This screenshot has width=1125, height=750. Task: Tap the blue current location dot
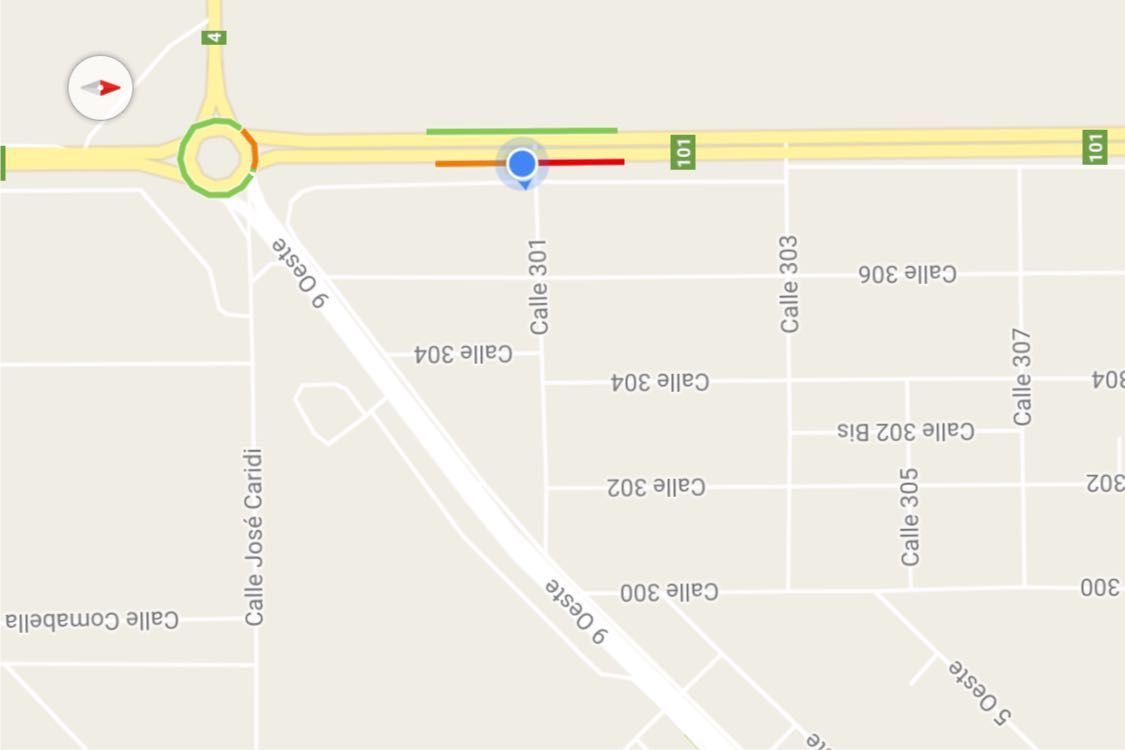522,164
